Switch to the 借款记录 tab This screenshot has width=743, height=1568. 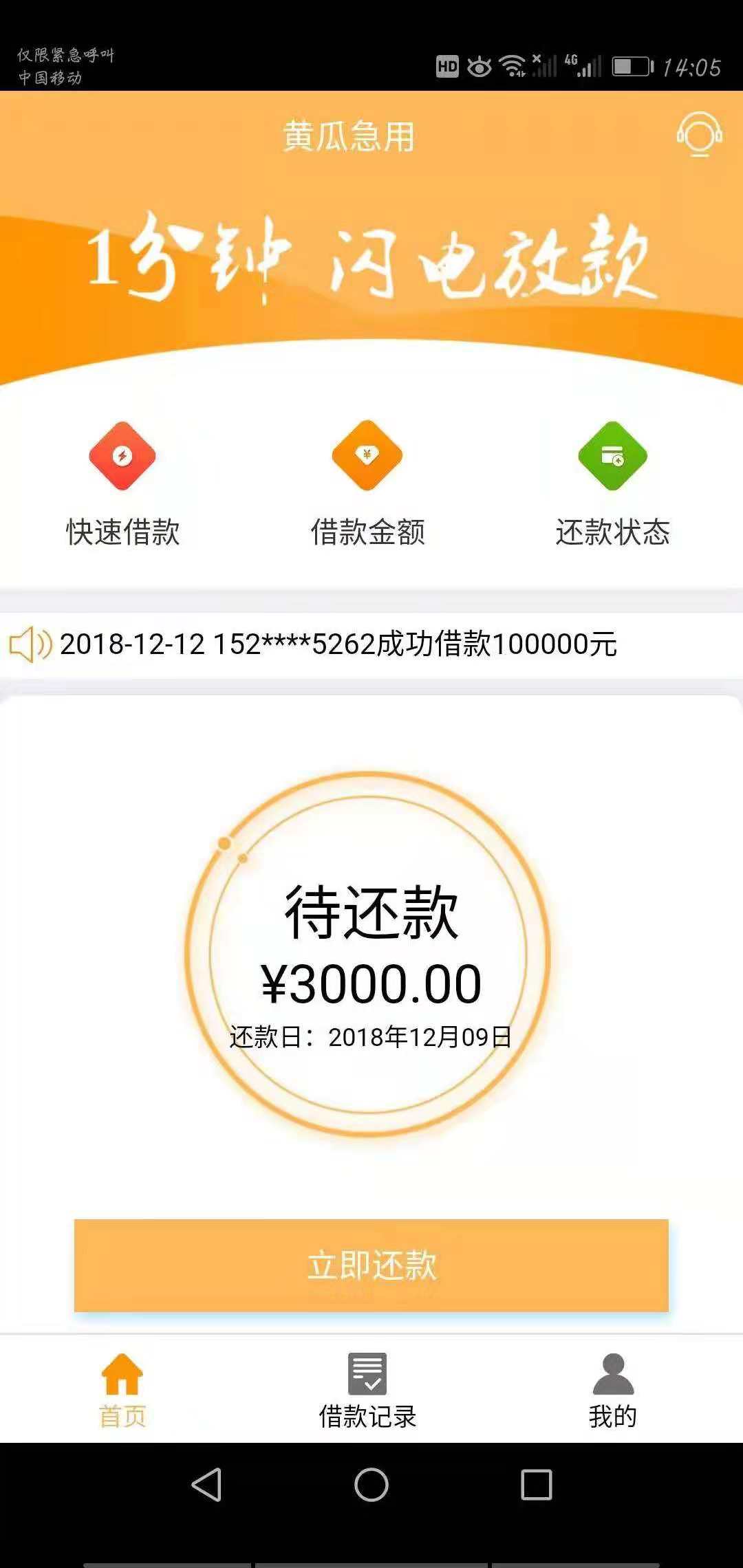tap(367, 1391)
